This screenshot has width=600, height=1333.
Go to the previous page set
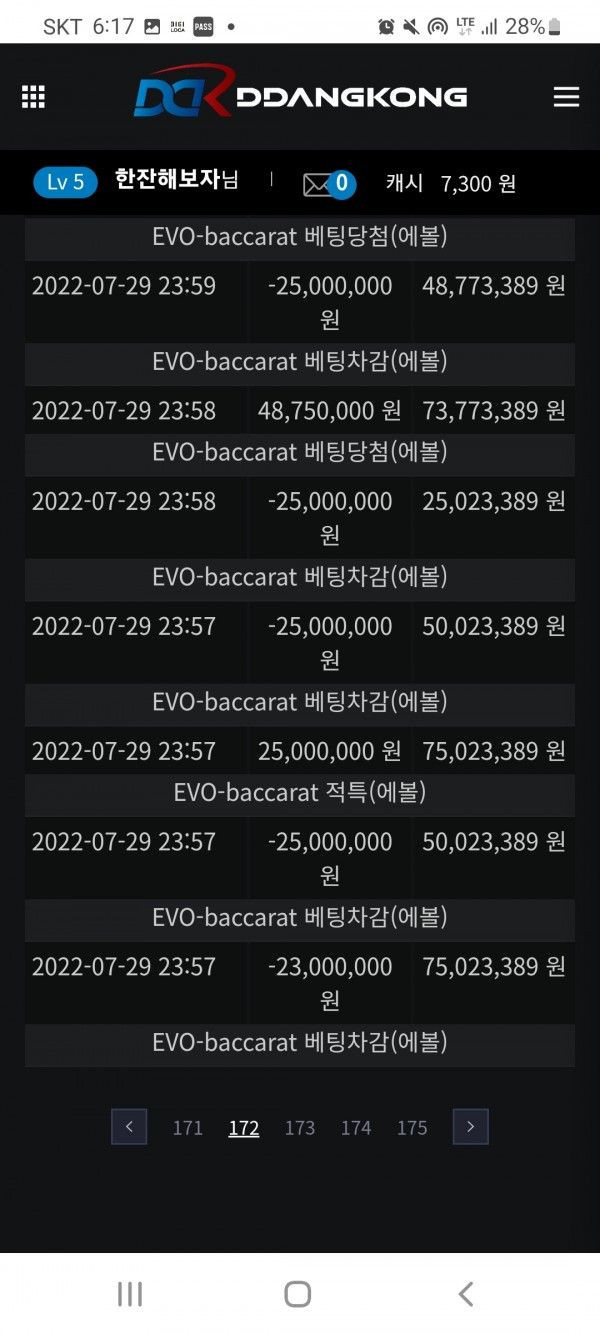pos(129,1127)
